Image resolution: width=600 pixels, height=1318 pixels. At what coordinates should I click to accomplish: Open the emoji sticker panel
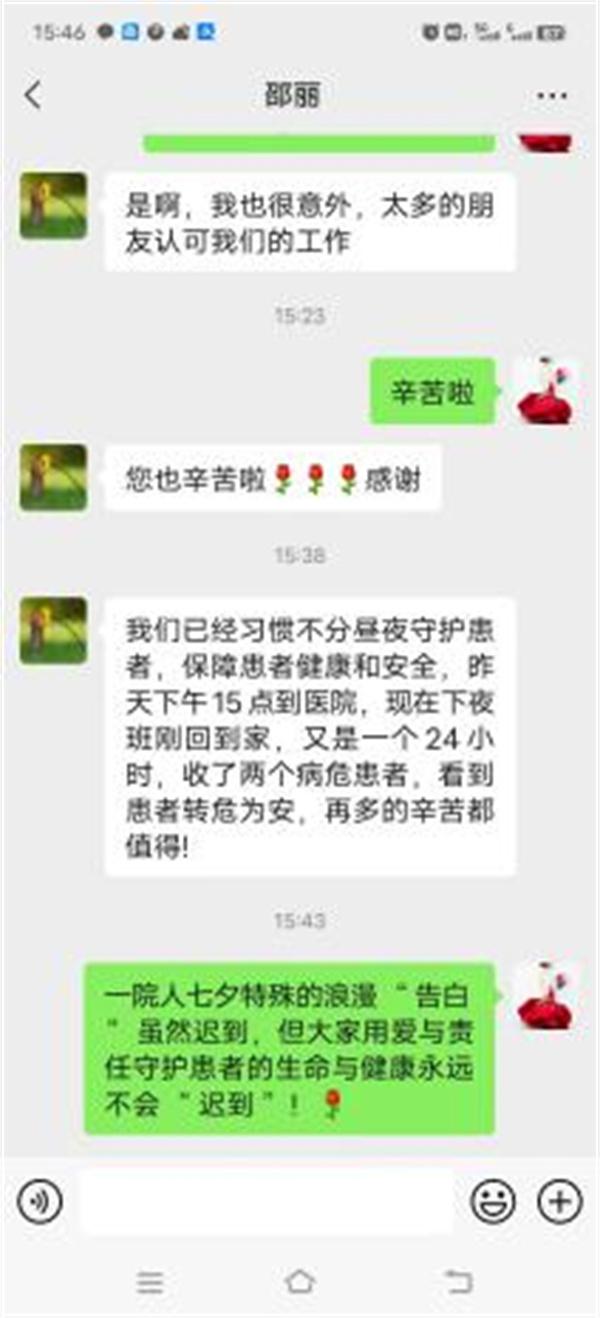click(493, 1200)
